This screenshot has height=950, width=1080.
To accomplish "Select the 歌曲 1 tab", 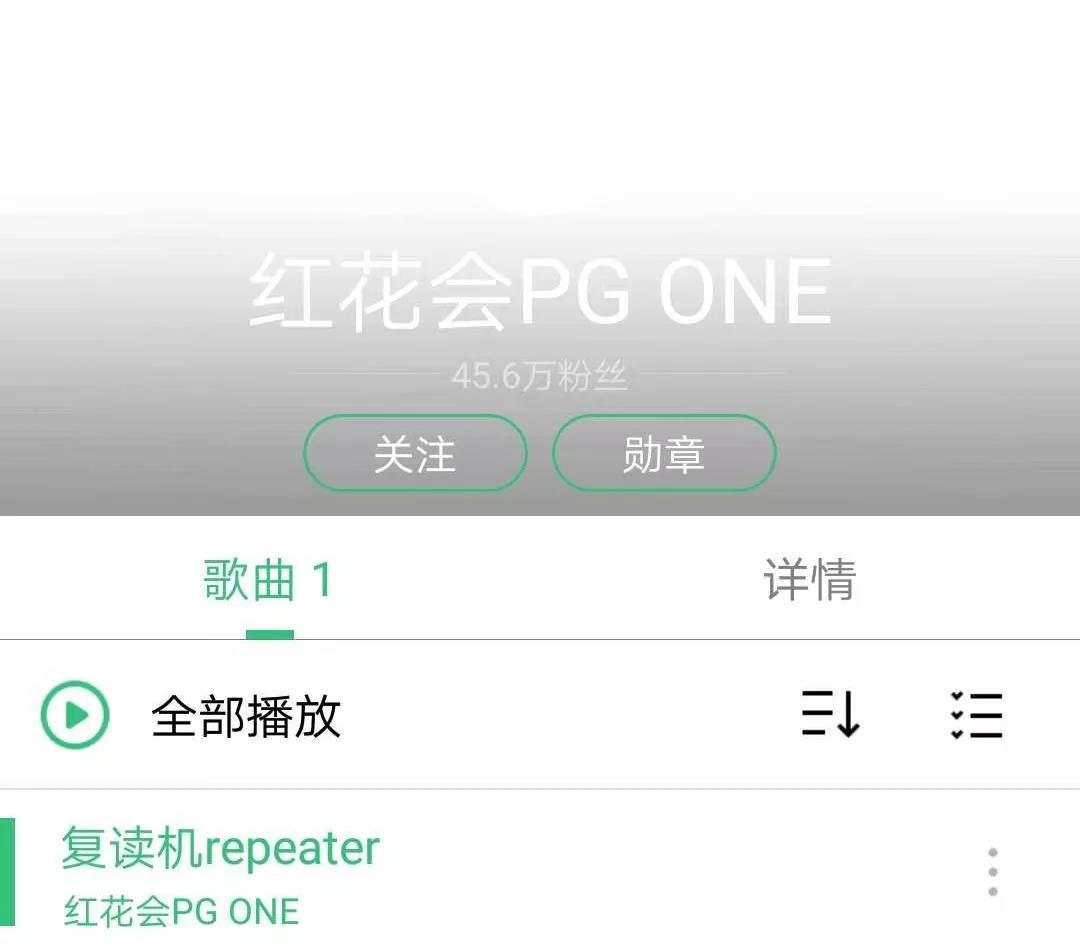I will click(x=268, y=580).
